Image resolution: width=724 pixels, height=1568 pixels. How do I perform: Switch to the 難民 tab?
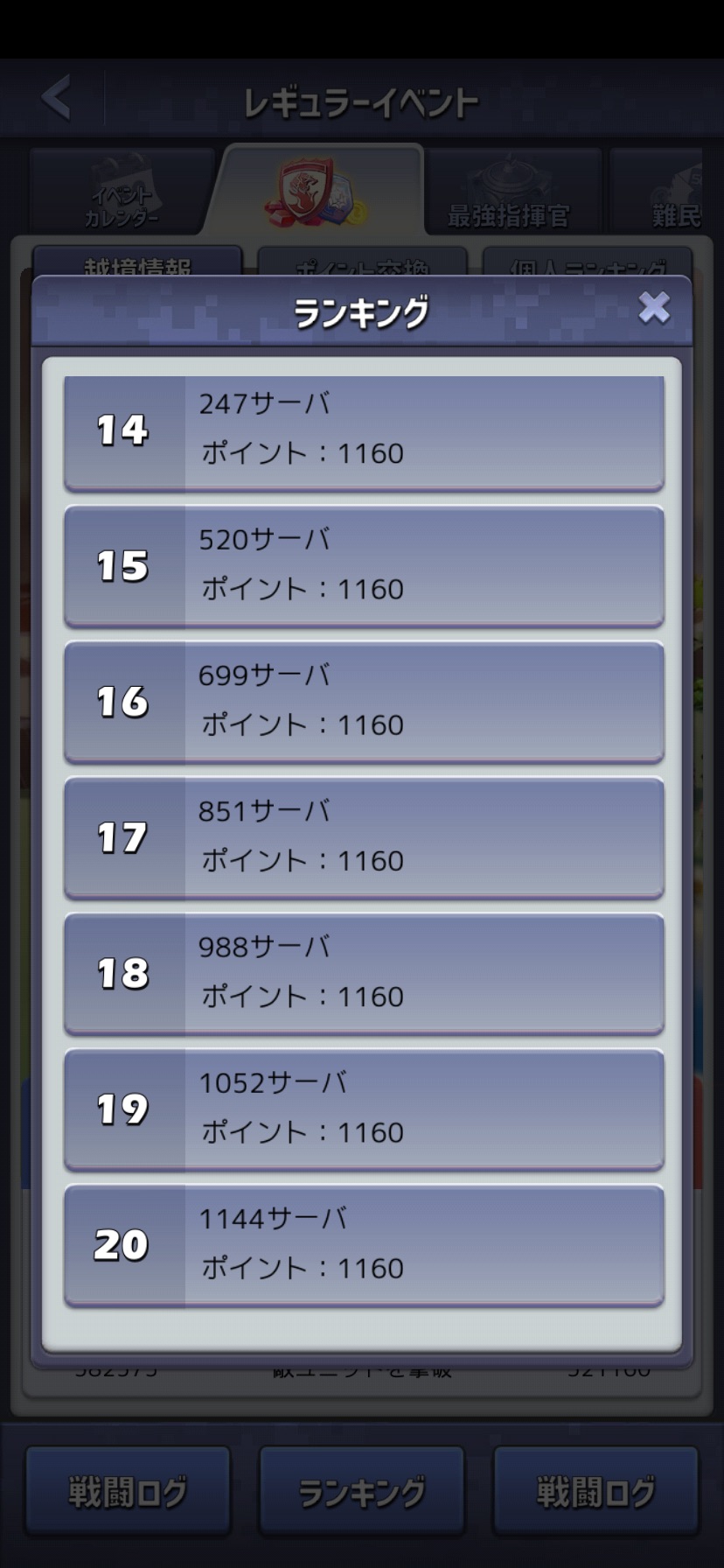point(658,192)
